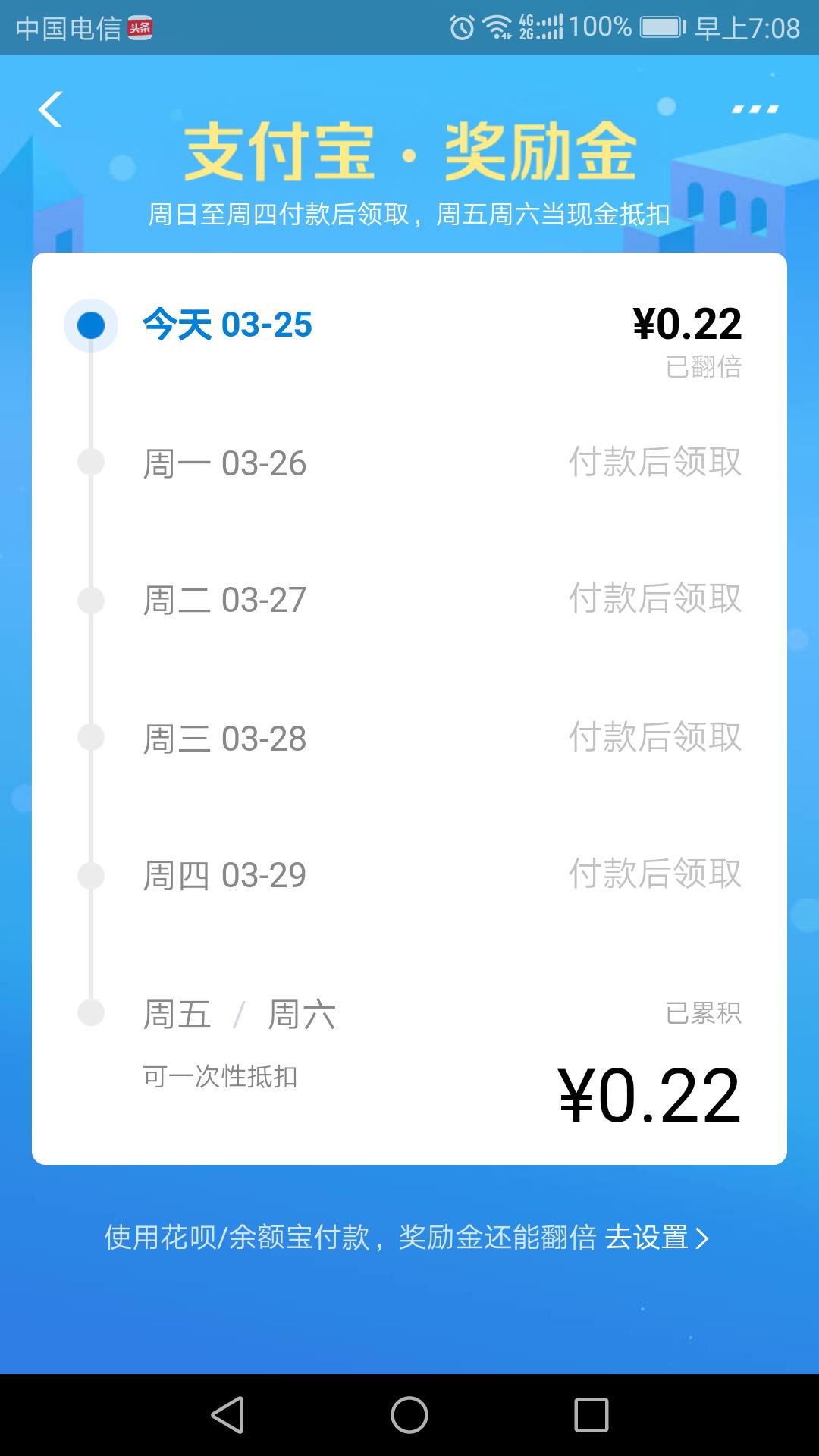The width and height of the screenshot is (819, 1456).
Task: Tap the 已累积 label for 周五/周六
Action: point(701,1012)
